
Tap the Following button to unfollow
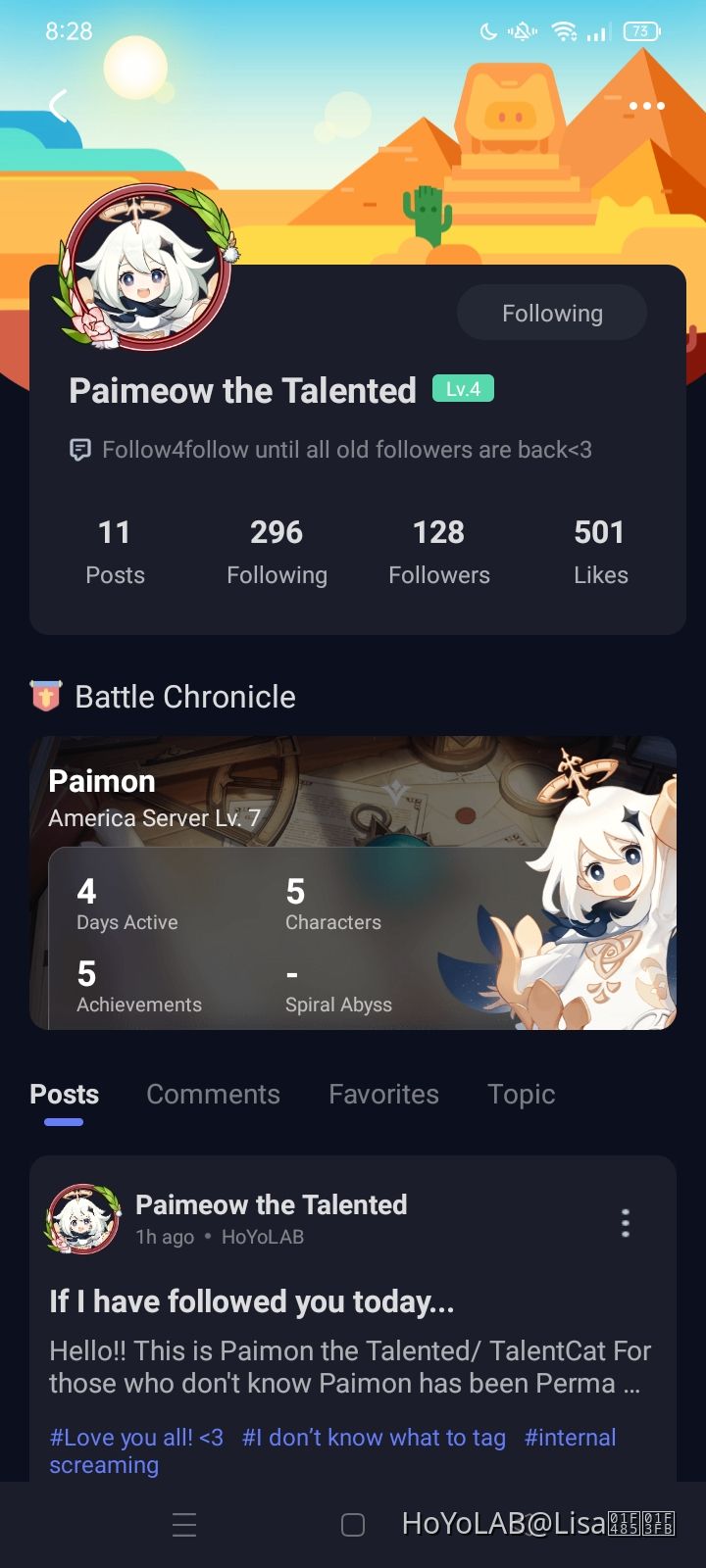pos(552,314)
